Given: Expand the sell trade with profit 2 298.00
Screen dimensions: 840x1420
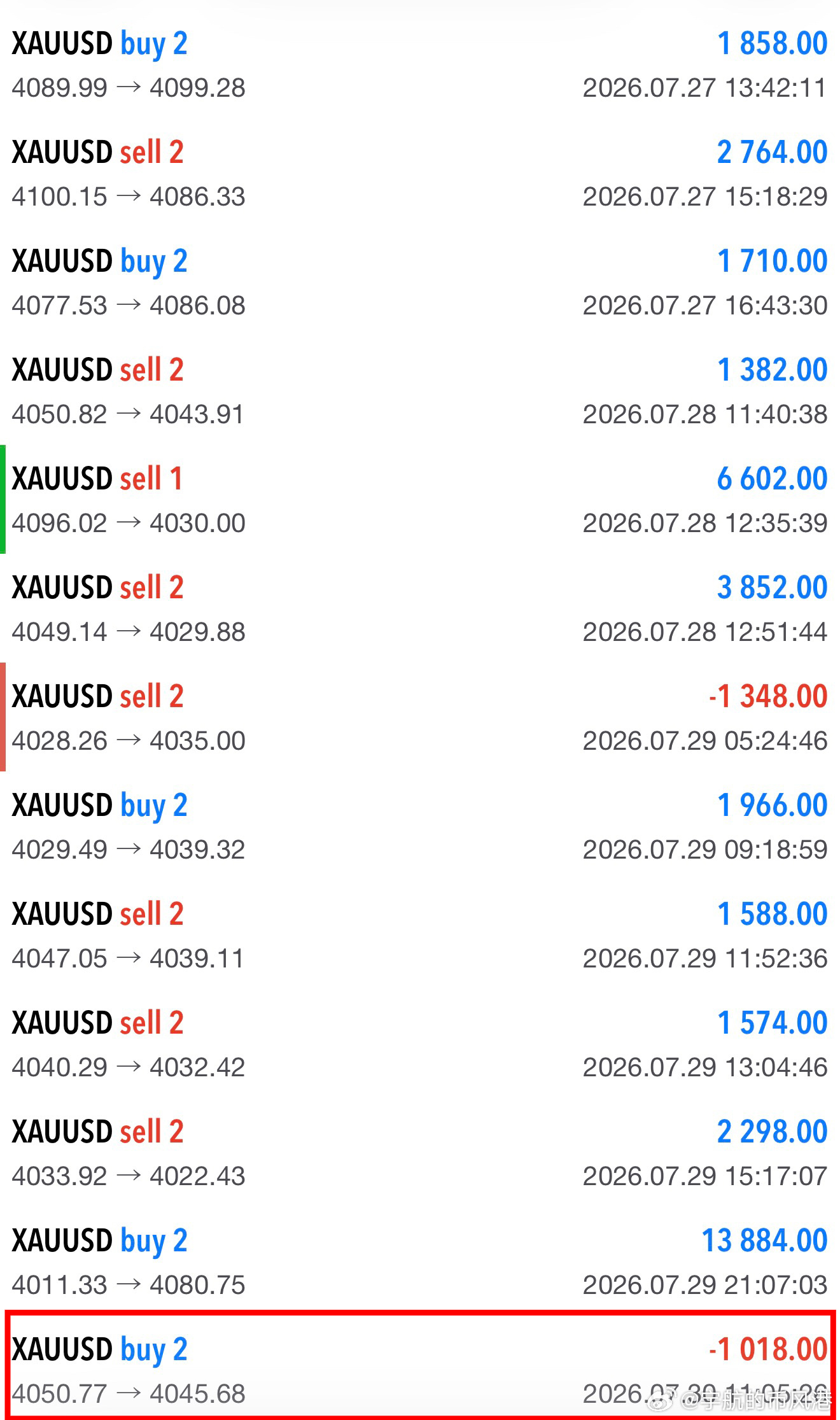Looking at the screenshot, I should [x=420, y=1153].
